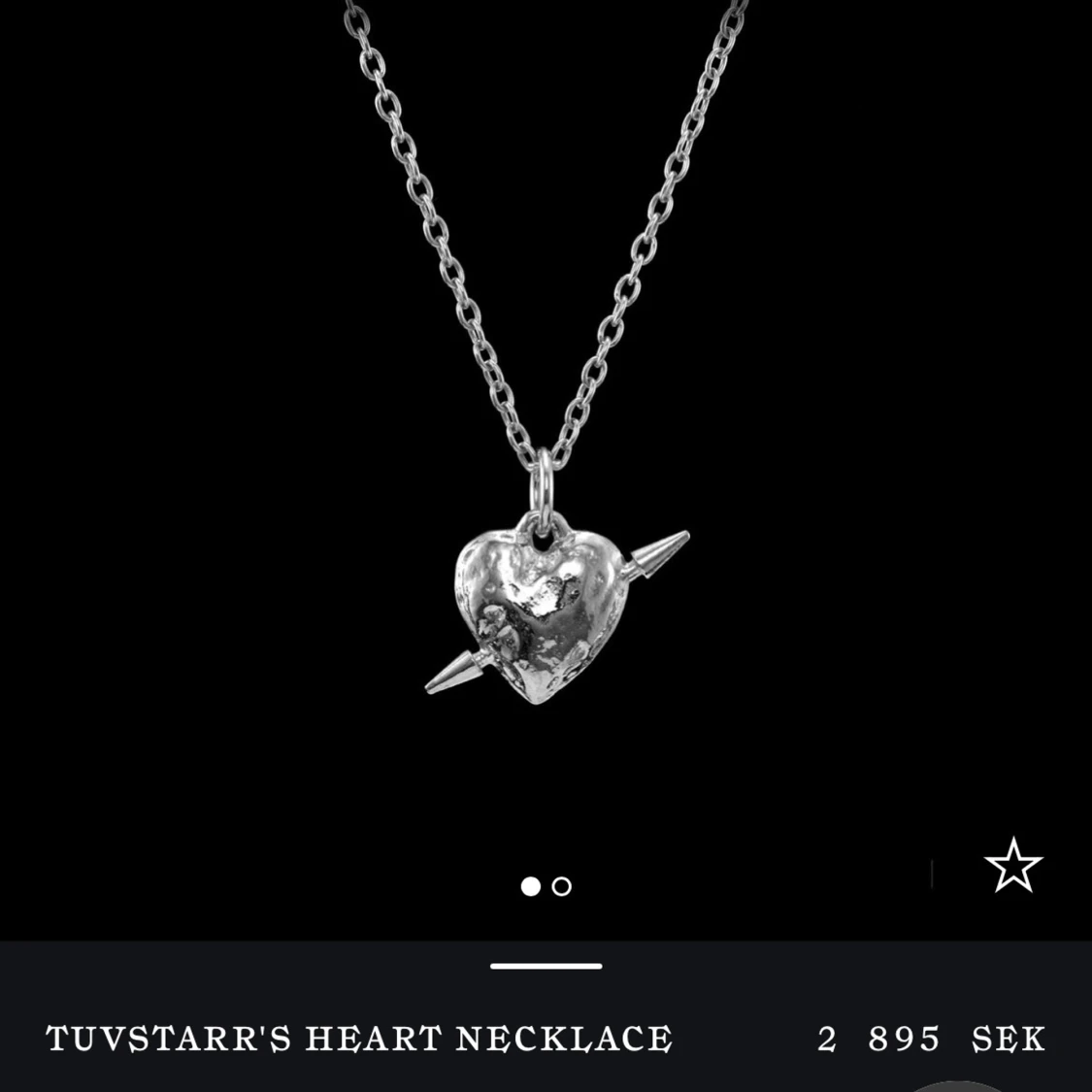
Task: Tap the bottom sheet drag handle
Action: click(546, 966)
